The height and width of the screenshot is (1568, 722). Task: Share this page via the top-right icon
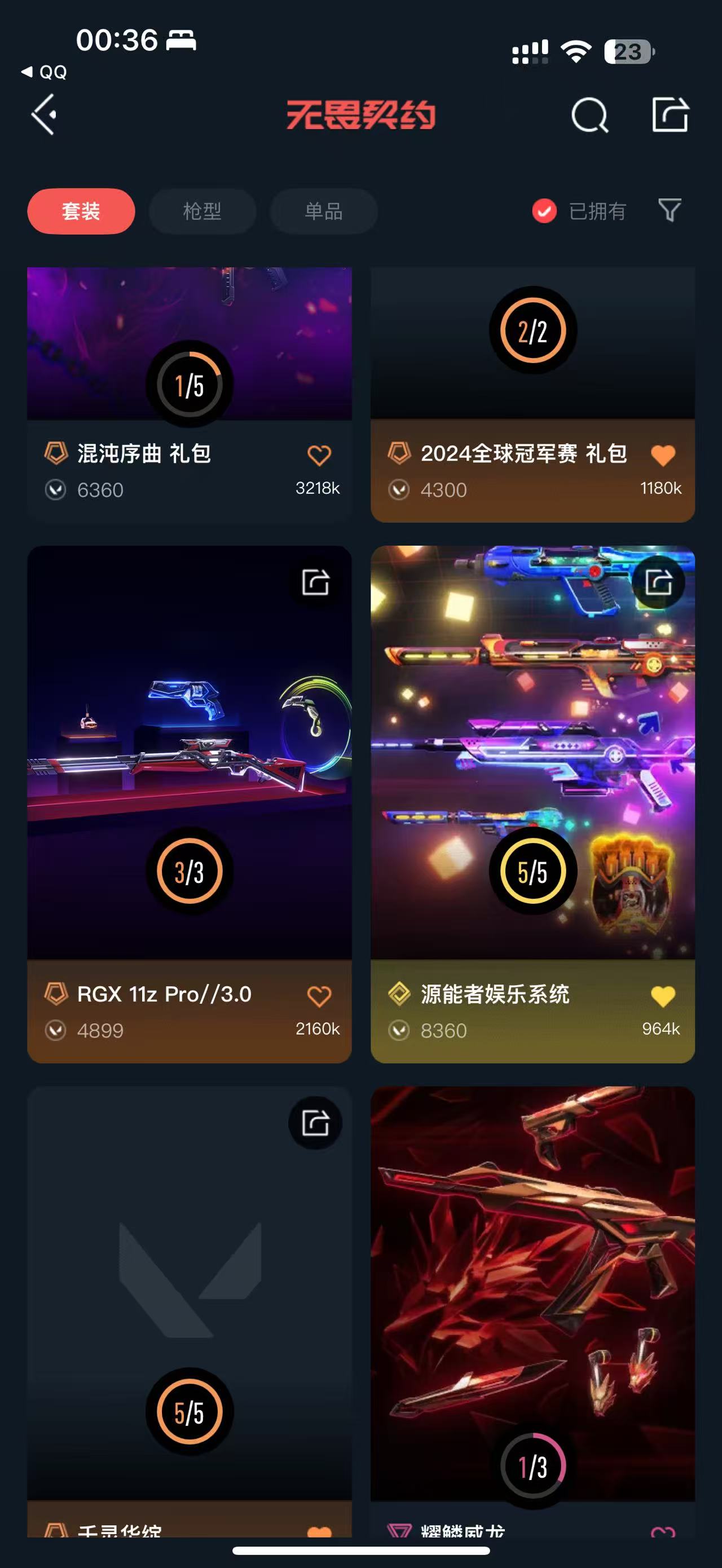670,114
